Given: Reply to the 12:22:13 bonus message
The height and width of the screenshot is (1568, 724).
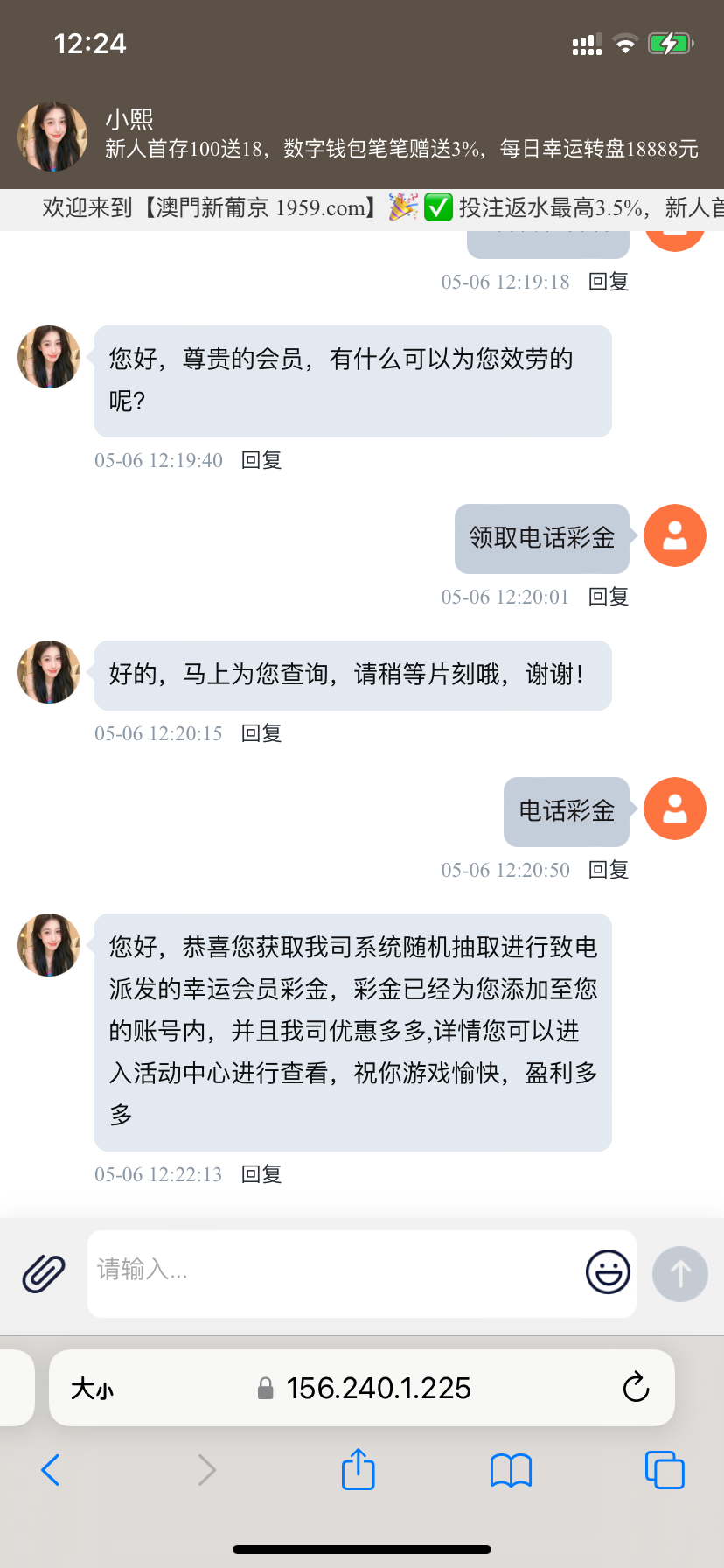Looking at the screenshot, I should click(x=261, y=1174).
